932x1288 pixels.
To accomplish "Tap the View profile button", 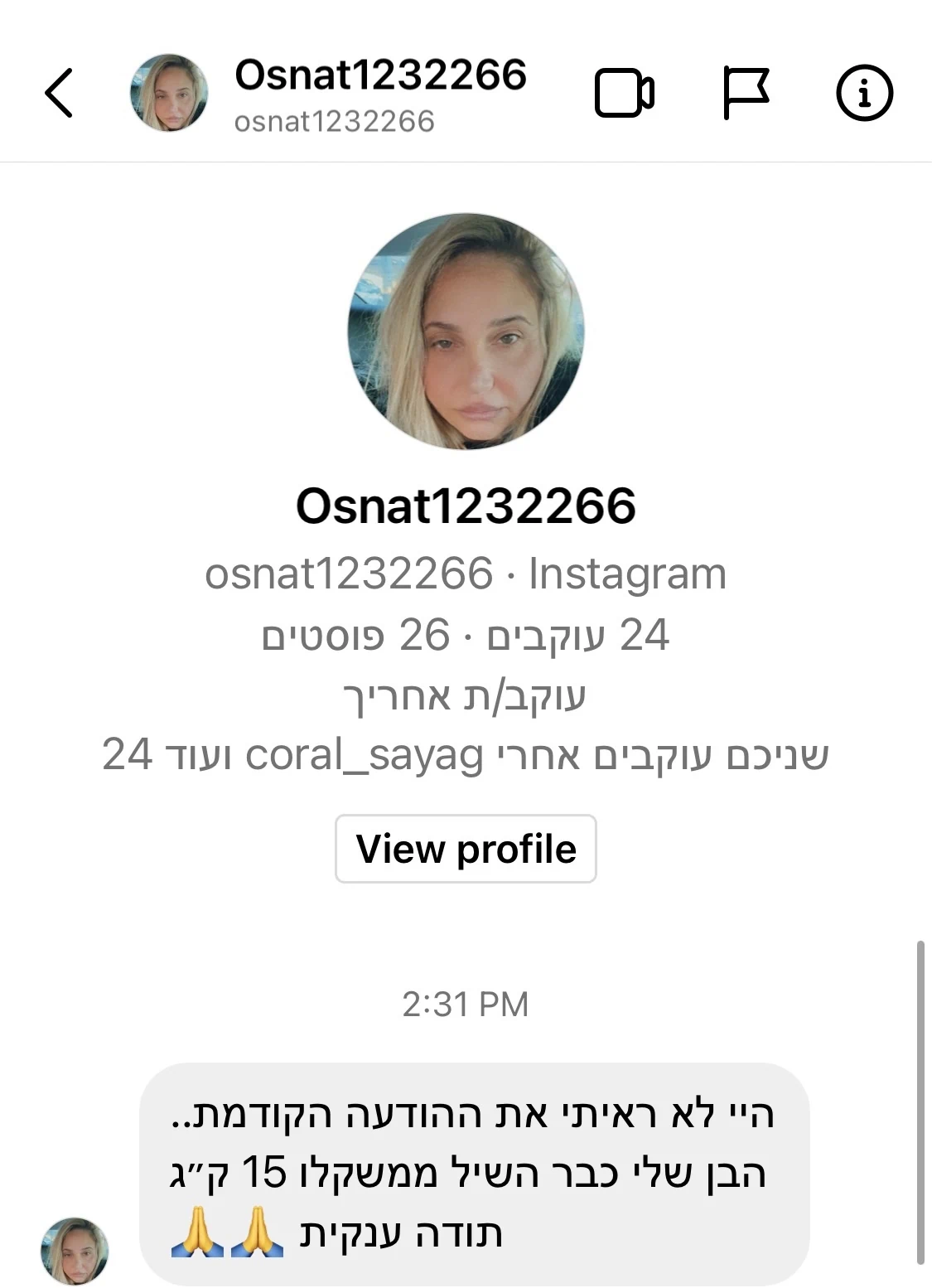I will coord(466,849).
